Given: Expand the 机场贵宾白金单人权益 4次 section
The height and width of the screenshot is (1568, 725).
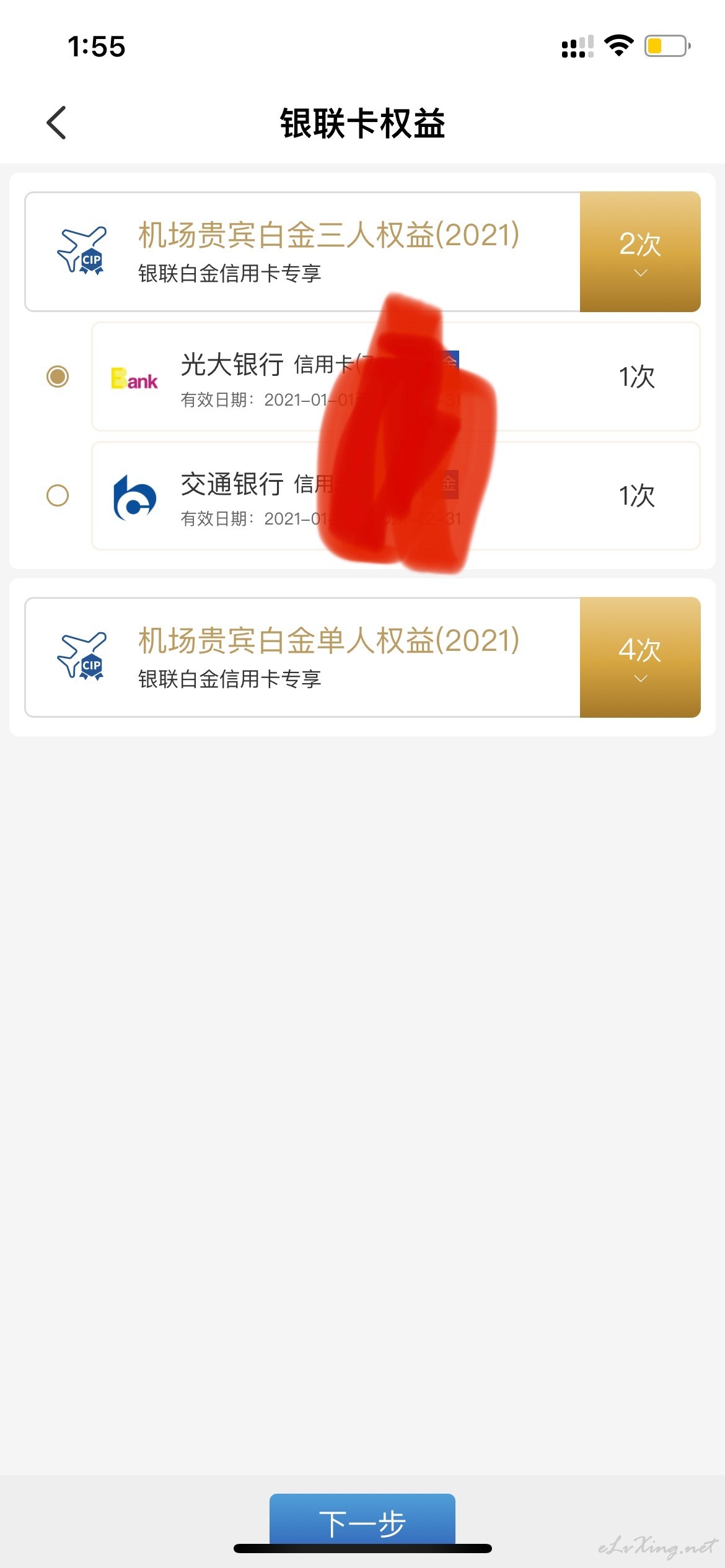Looking at the screenshot, I should [640, 657].
